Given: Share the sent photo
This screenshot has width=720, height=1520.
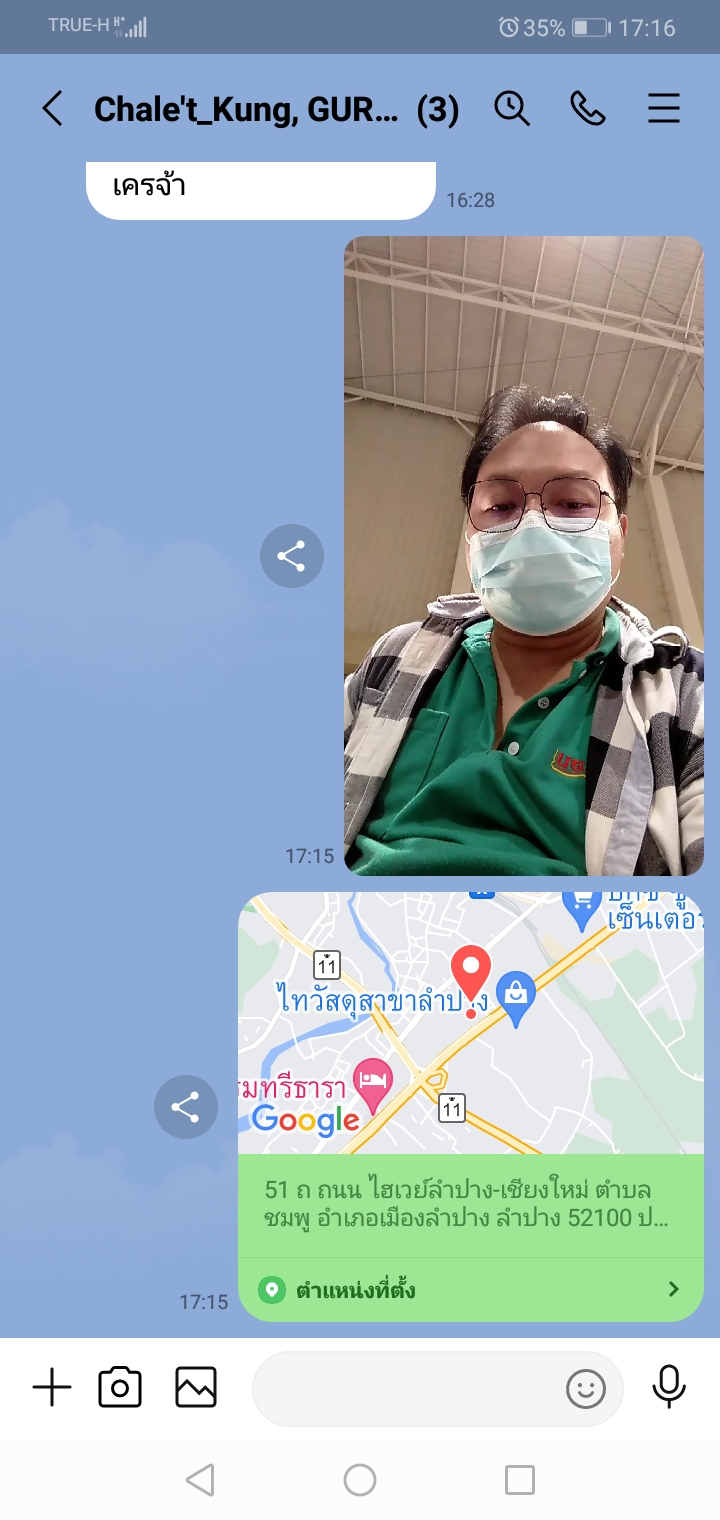Looking at the screenshot, I should coord(291,556).
